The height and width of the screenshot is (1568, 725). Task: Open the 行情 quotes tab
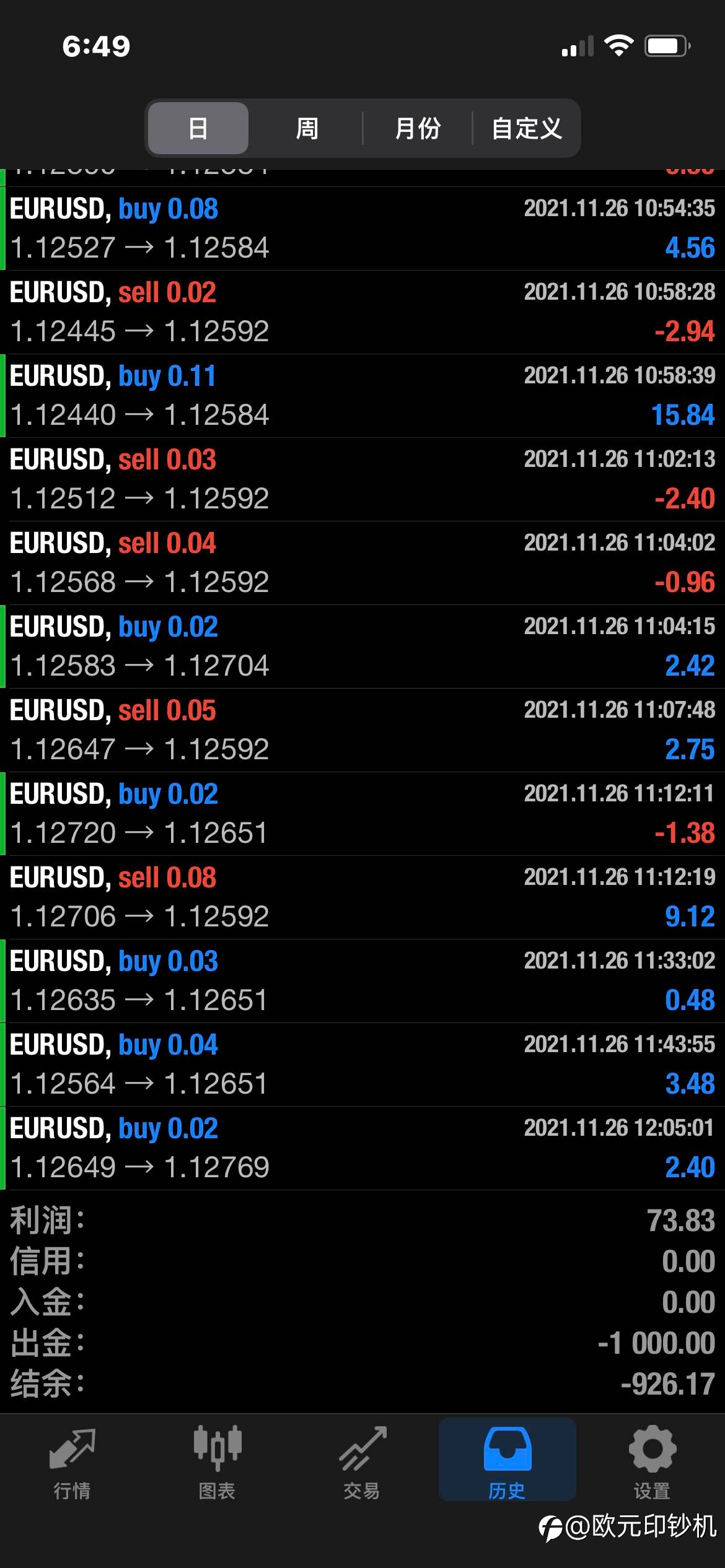click(72, 1463)
